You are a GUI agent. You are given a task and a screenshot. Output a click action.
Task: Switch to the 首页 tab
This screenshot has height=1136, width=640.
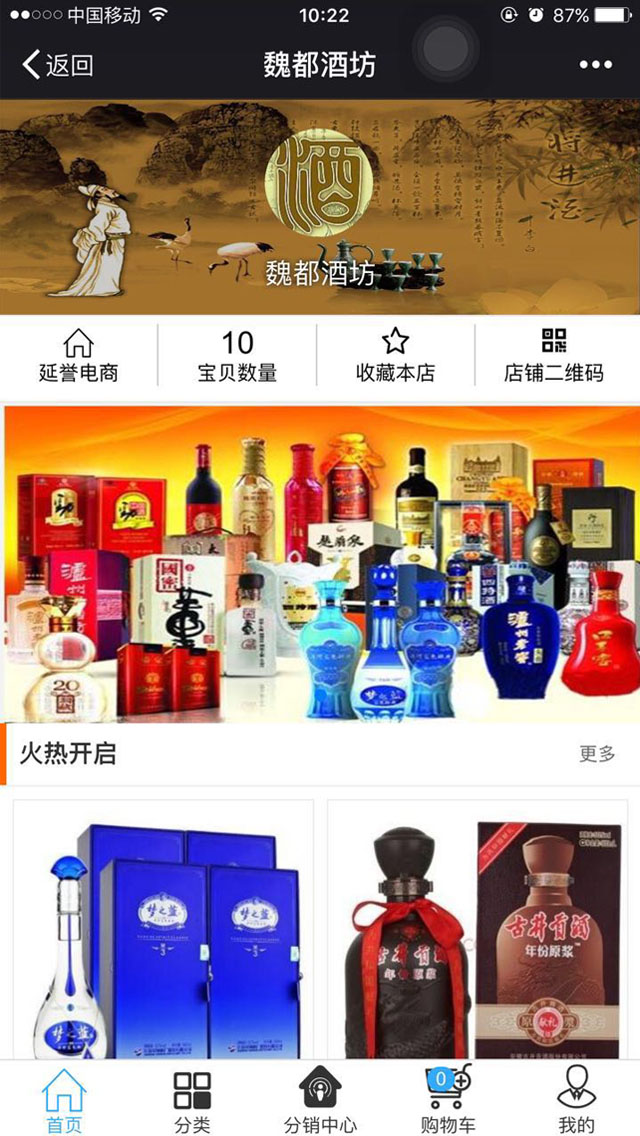tap(64, 1100)
